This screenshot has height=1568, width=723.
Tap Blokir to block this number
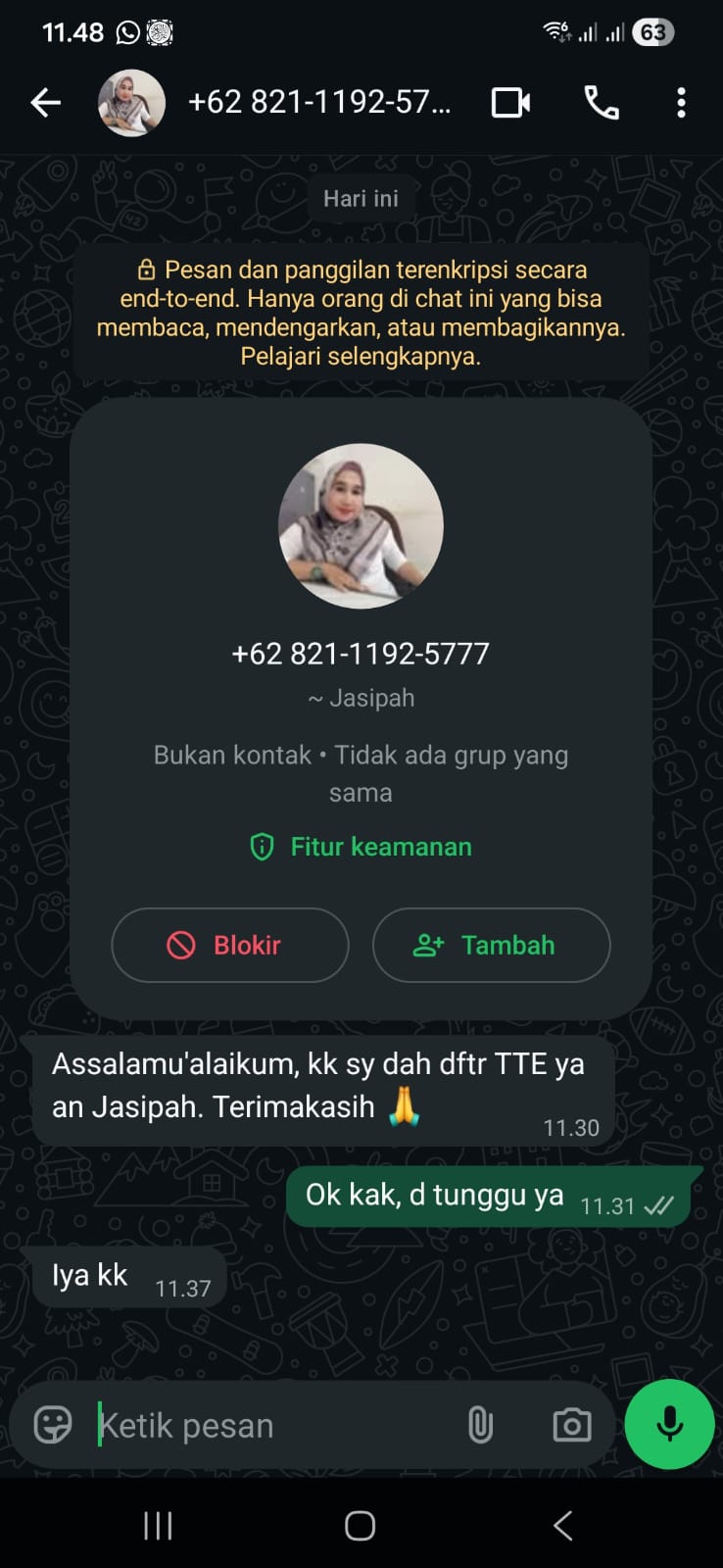(230, 945)
